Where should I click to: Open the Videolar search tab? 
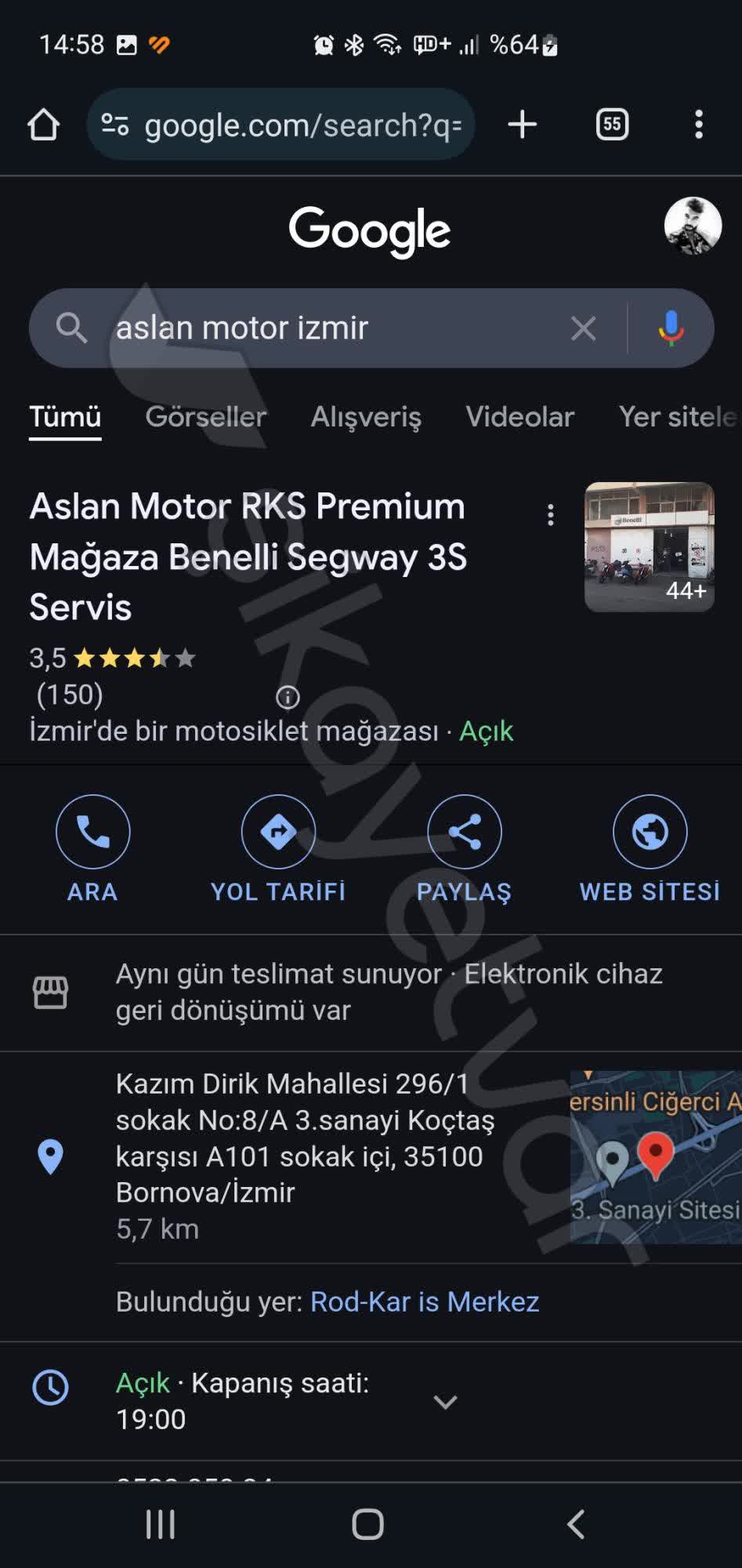pos(519,417)
